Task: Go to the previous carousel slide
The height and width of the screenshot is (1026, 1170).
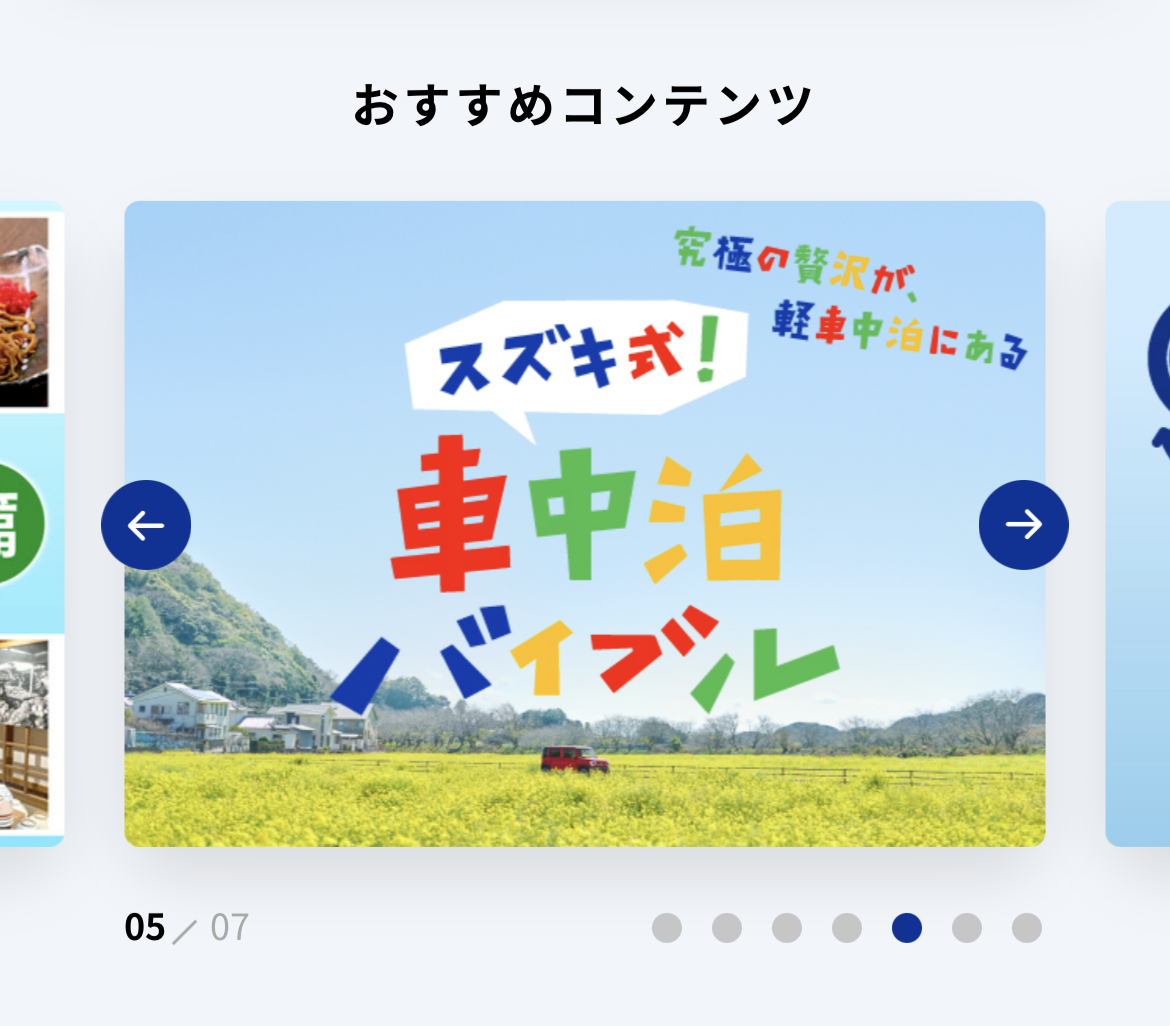Action: (x=146, y=525)
